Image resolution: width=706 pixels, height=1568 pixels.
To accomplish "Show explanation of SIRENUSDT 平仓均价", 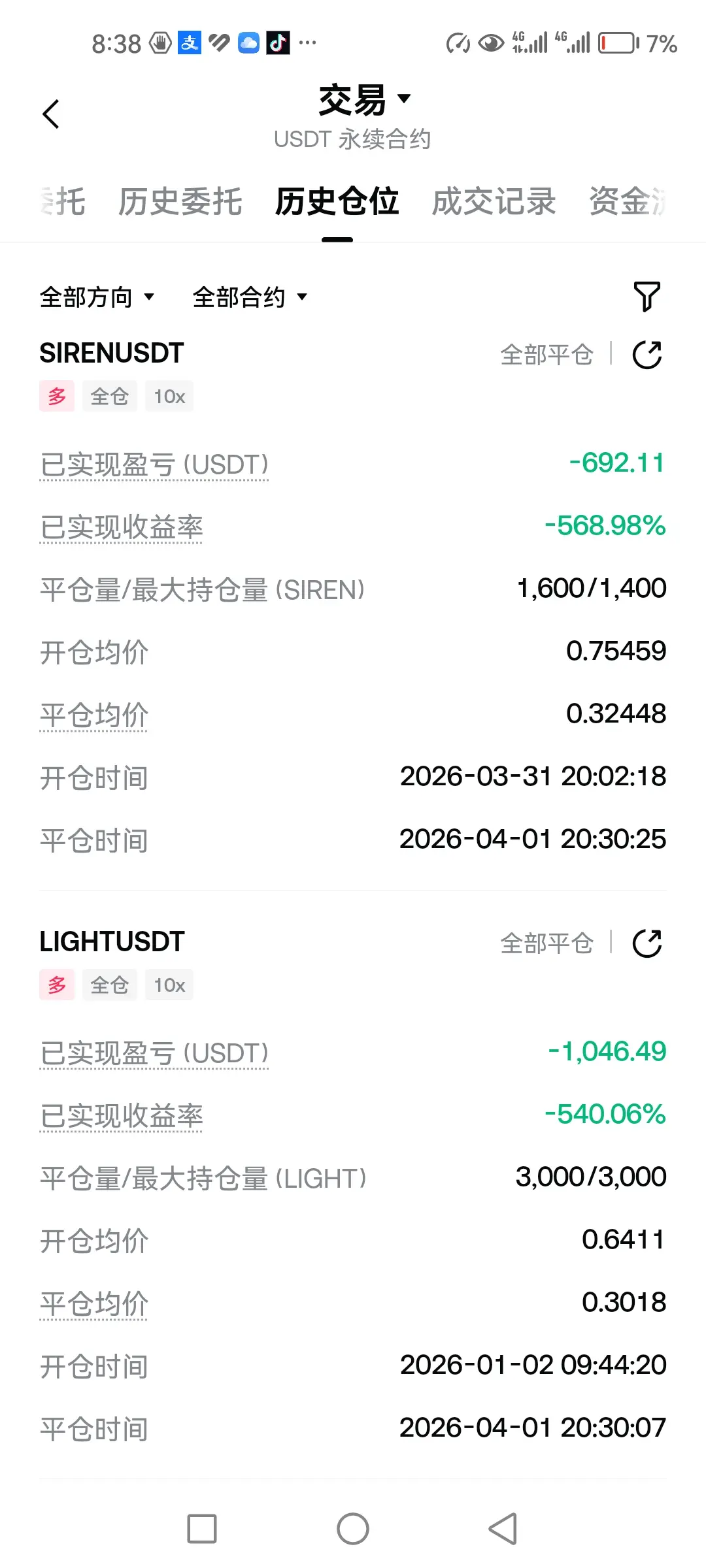I will point(94,715).
